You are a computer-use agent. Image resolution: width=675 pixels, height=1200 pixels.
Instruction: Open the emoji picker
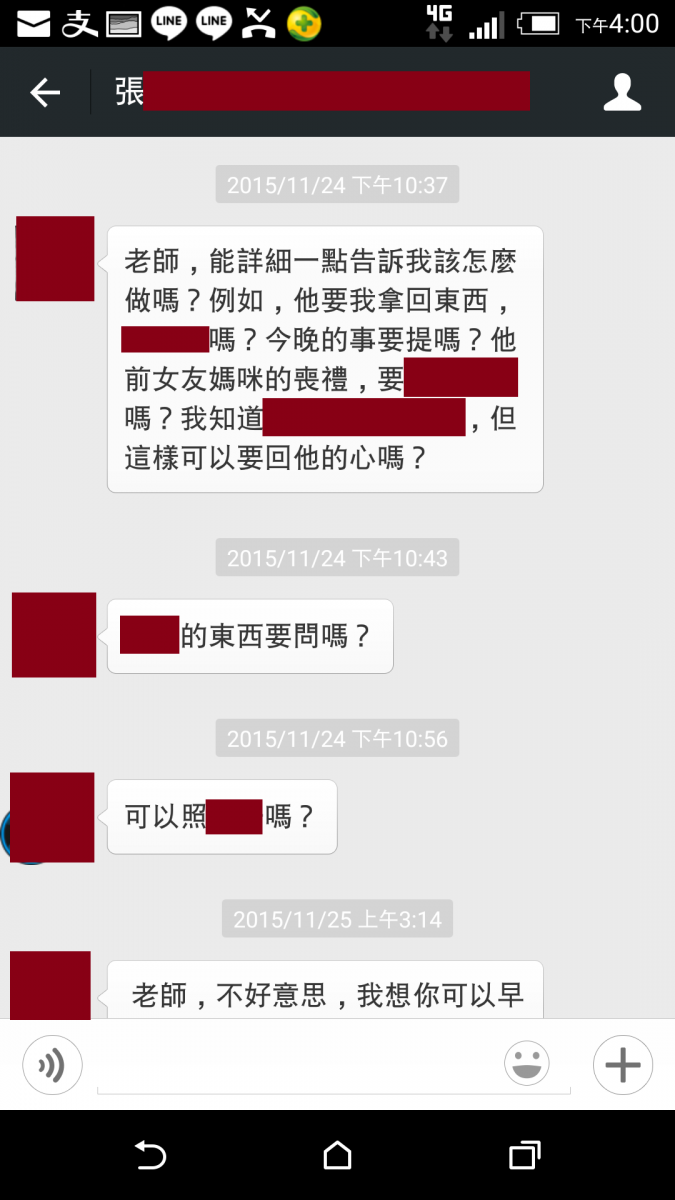(x=527, y=1064)
